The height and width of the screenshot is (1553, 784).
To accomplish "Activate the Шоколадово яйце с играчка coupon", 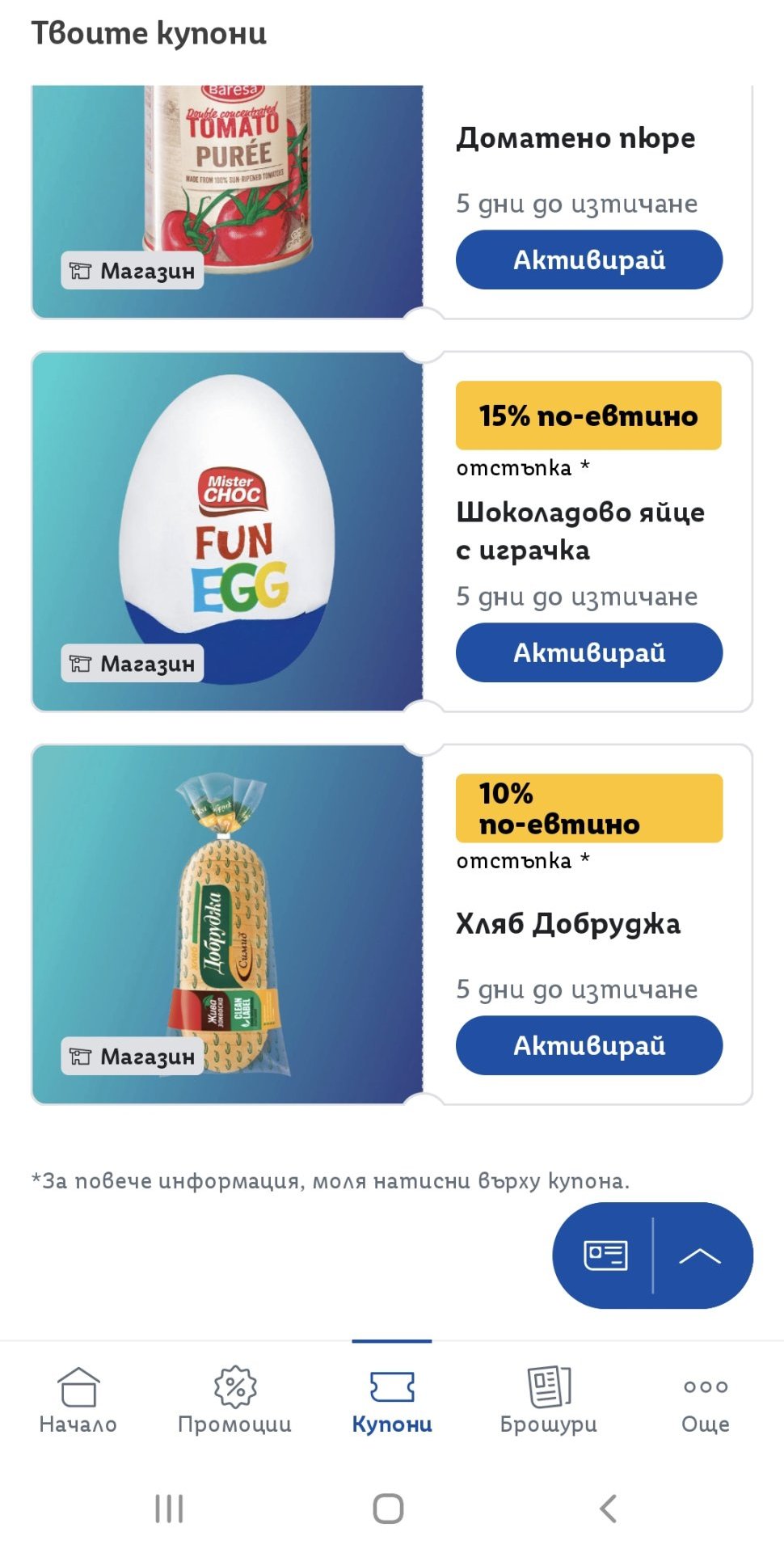I will click(x=588, y=652).
